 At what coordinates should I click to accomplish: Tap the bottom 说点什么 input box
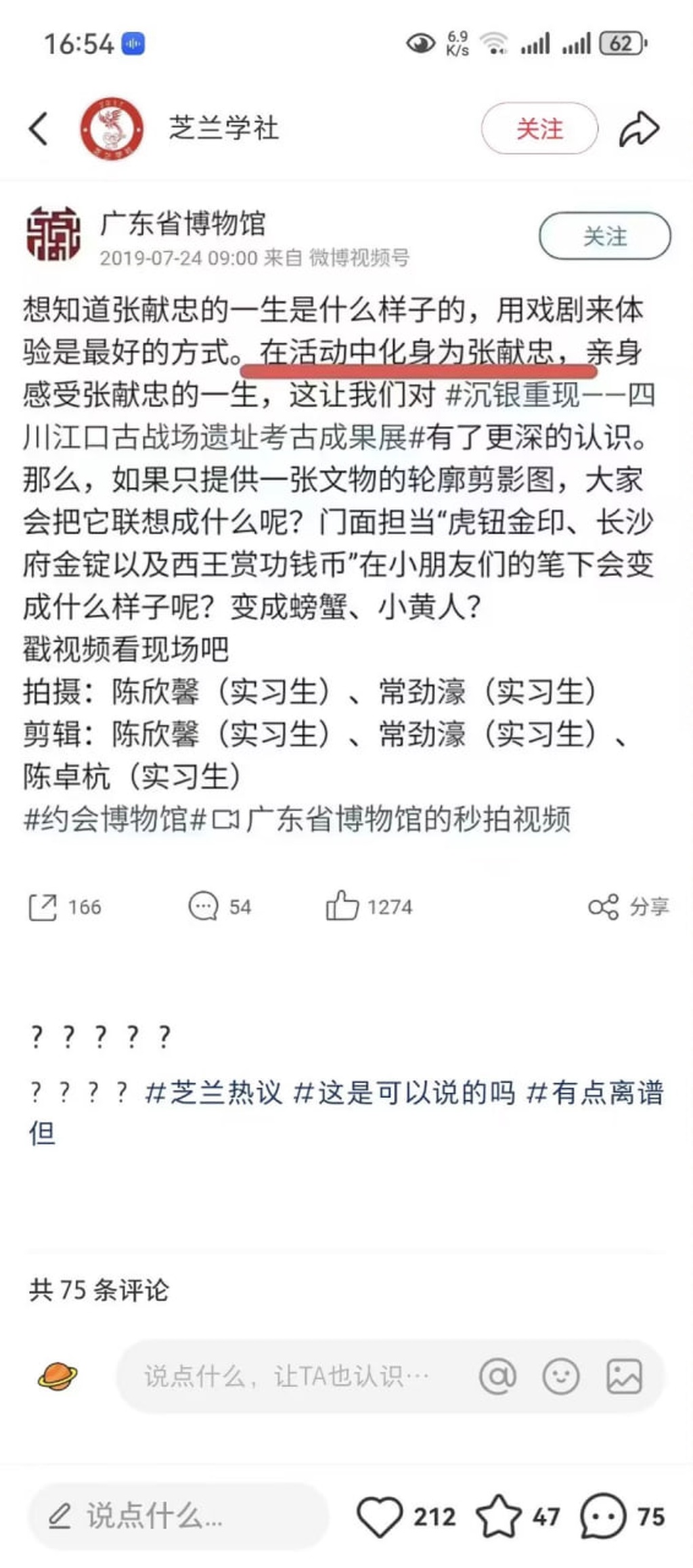tap(179, 1515)
